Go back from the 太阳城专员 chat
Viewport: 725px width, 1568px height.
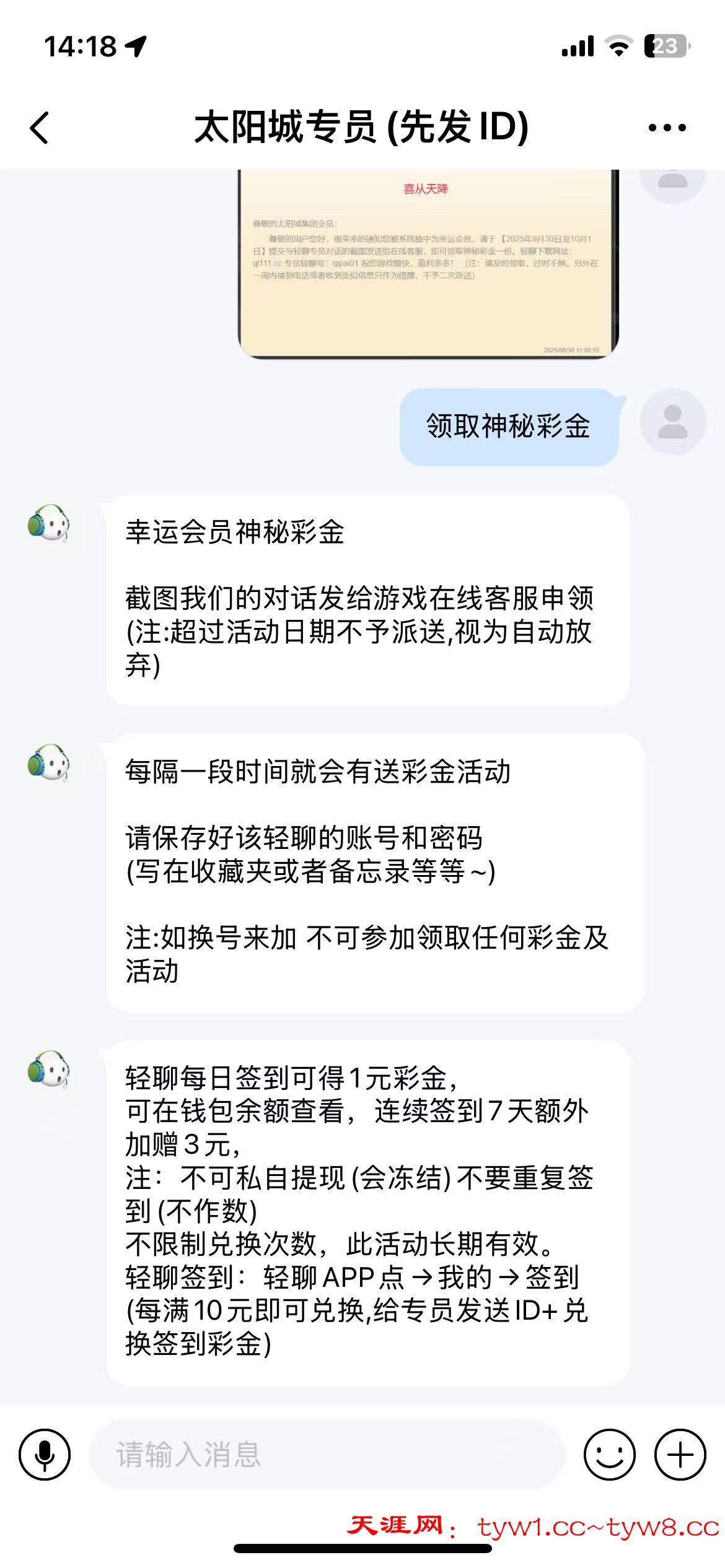click(40, 128)
